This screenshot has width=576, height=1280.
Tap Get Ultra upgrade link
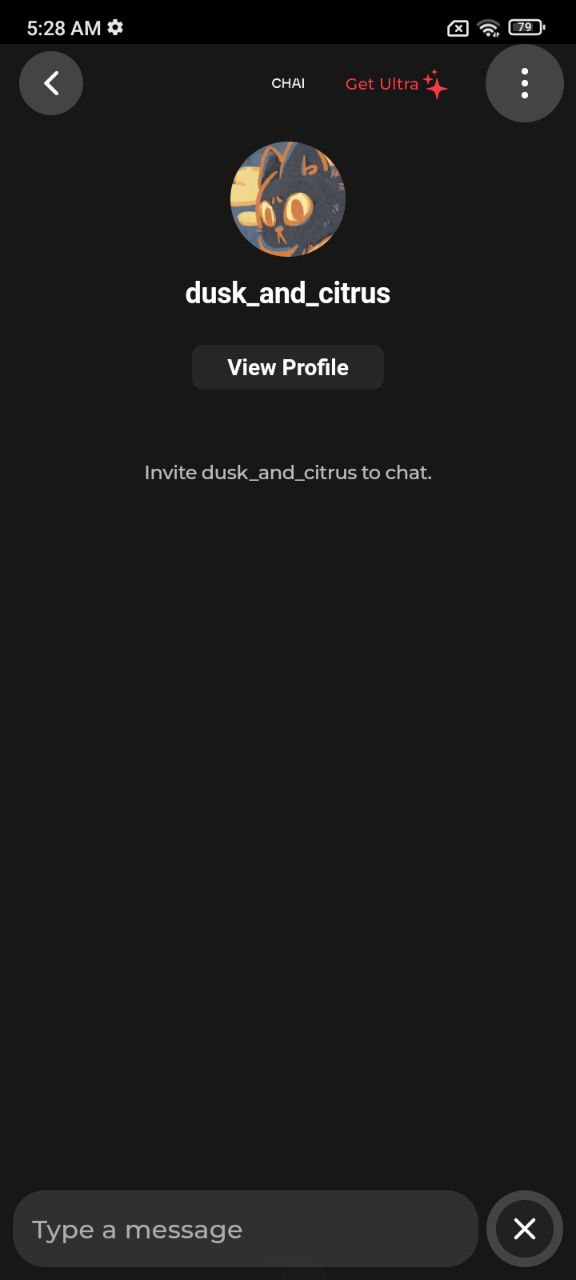coord(396,84)
